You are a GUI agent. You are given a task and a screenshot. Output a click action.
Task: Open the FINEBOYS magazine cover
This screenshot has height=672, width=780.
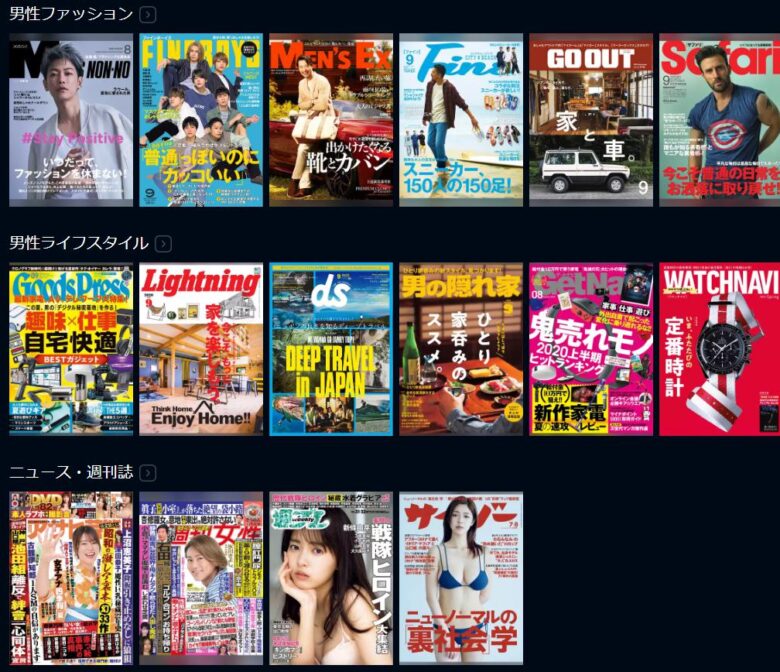click(201, 120)
